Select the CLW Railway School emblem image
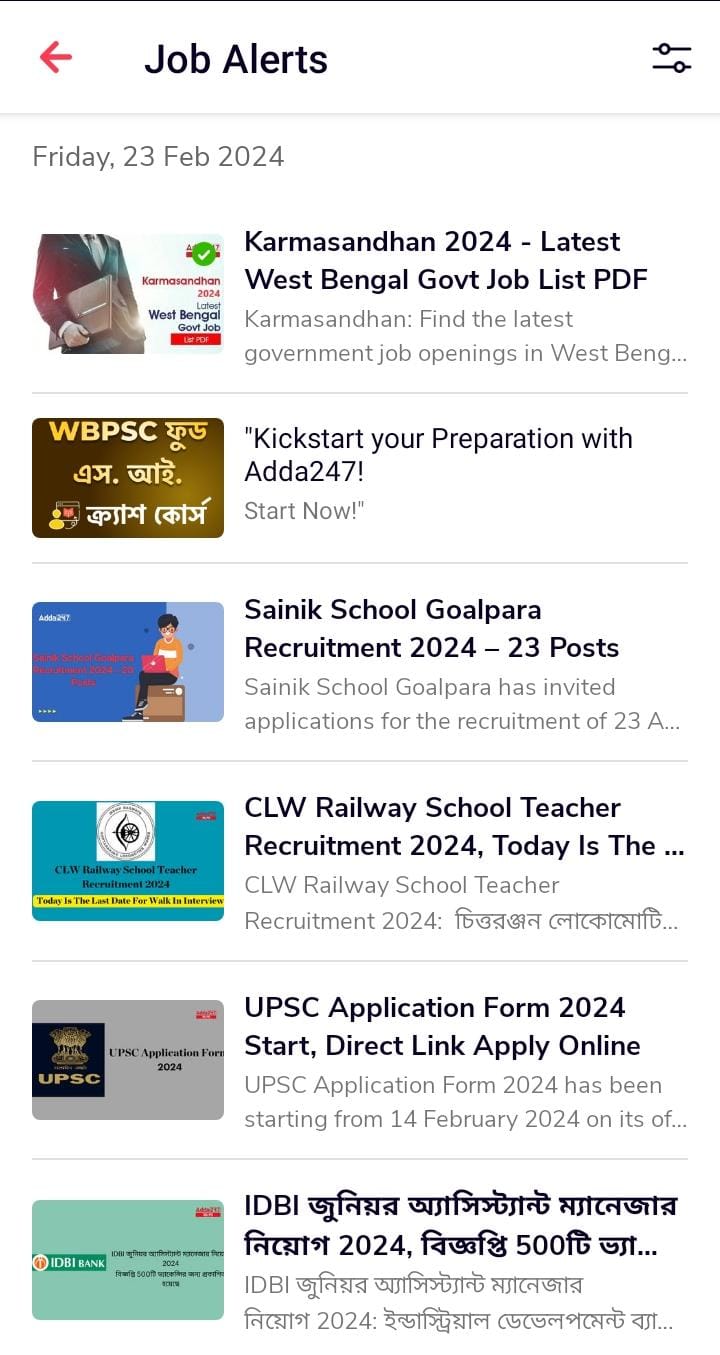720x1355 pixels. [127, 832]
